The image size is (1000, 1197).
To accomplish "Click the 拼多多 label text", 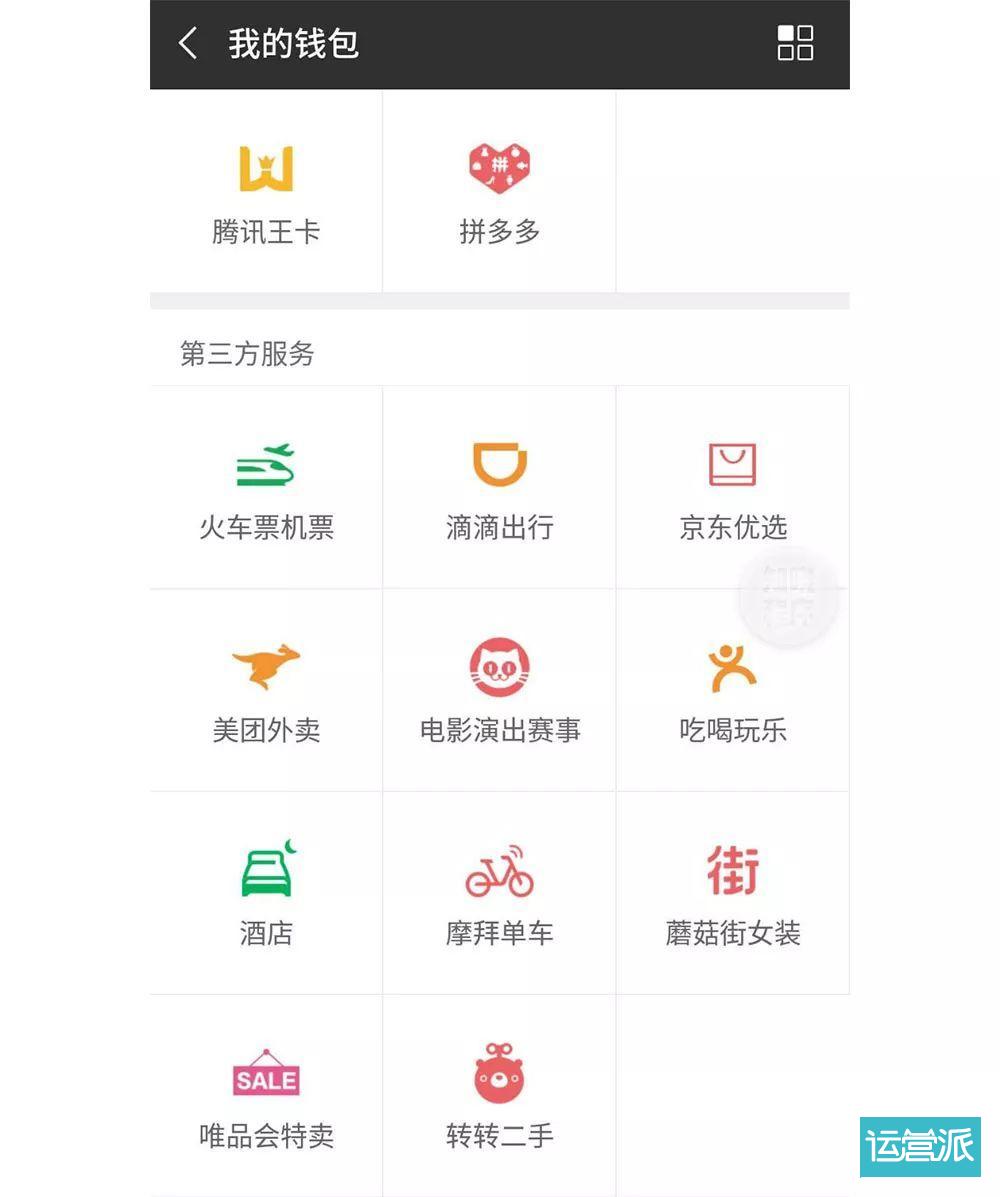I will [x=498, y=233].
